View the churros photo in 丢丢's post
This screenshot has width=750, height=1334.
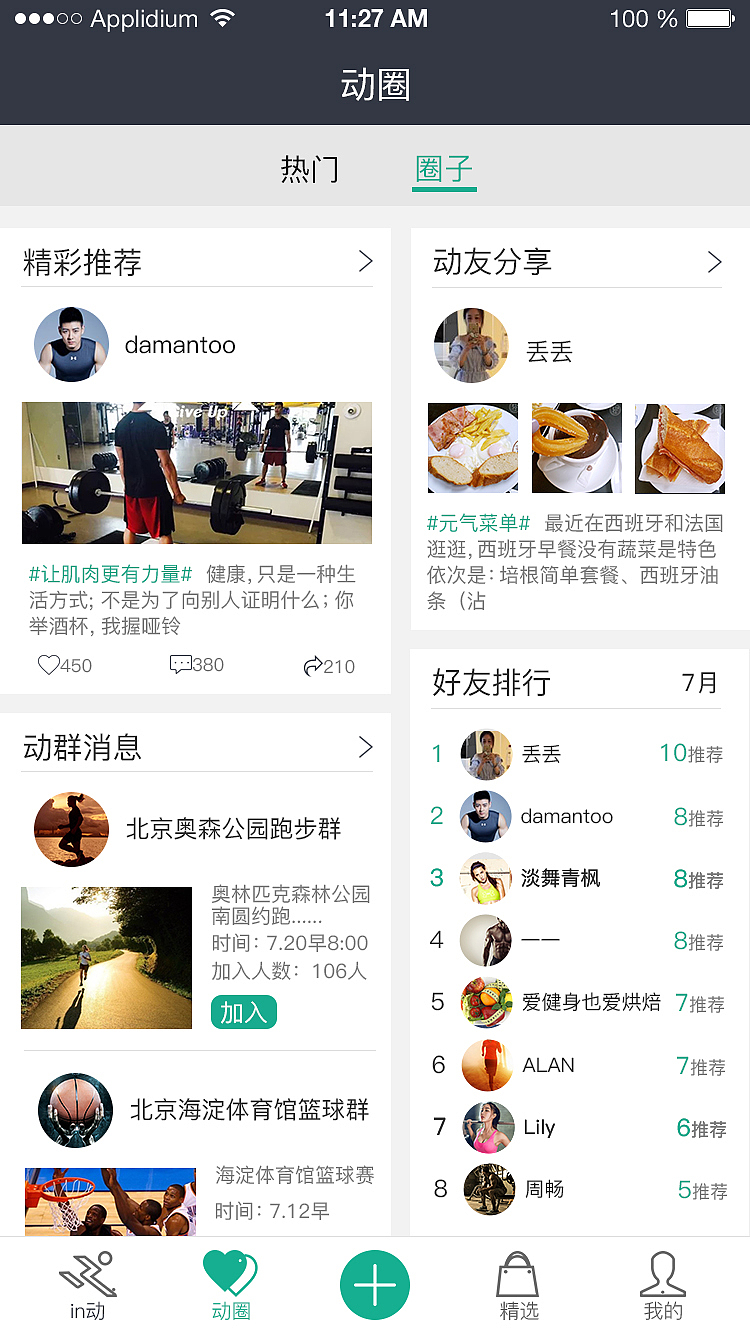point(576,447)
